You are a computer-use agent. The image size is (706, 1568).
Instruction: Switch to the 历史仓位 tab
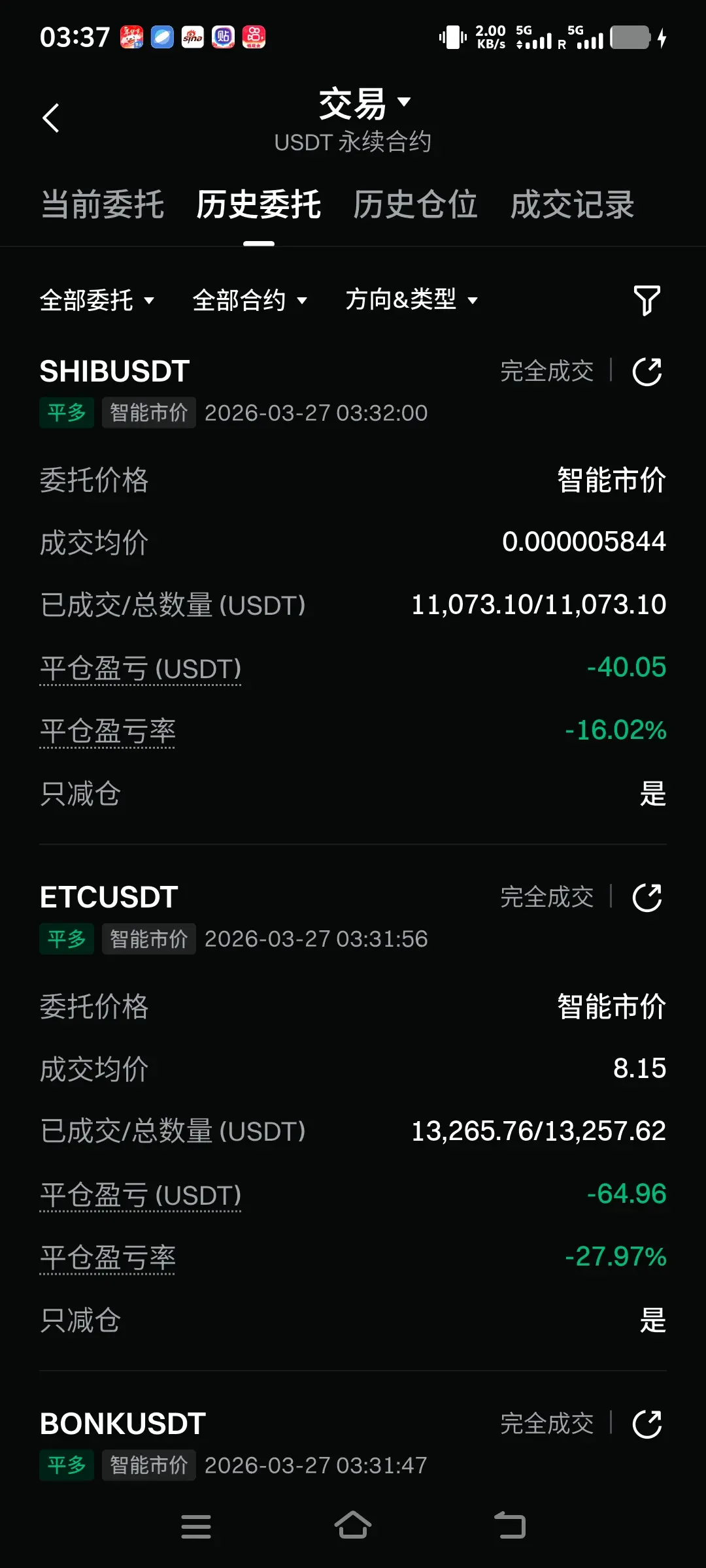[x=415, y=205]
